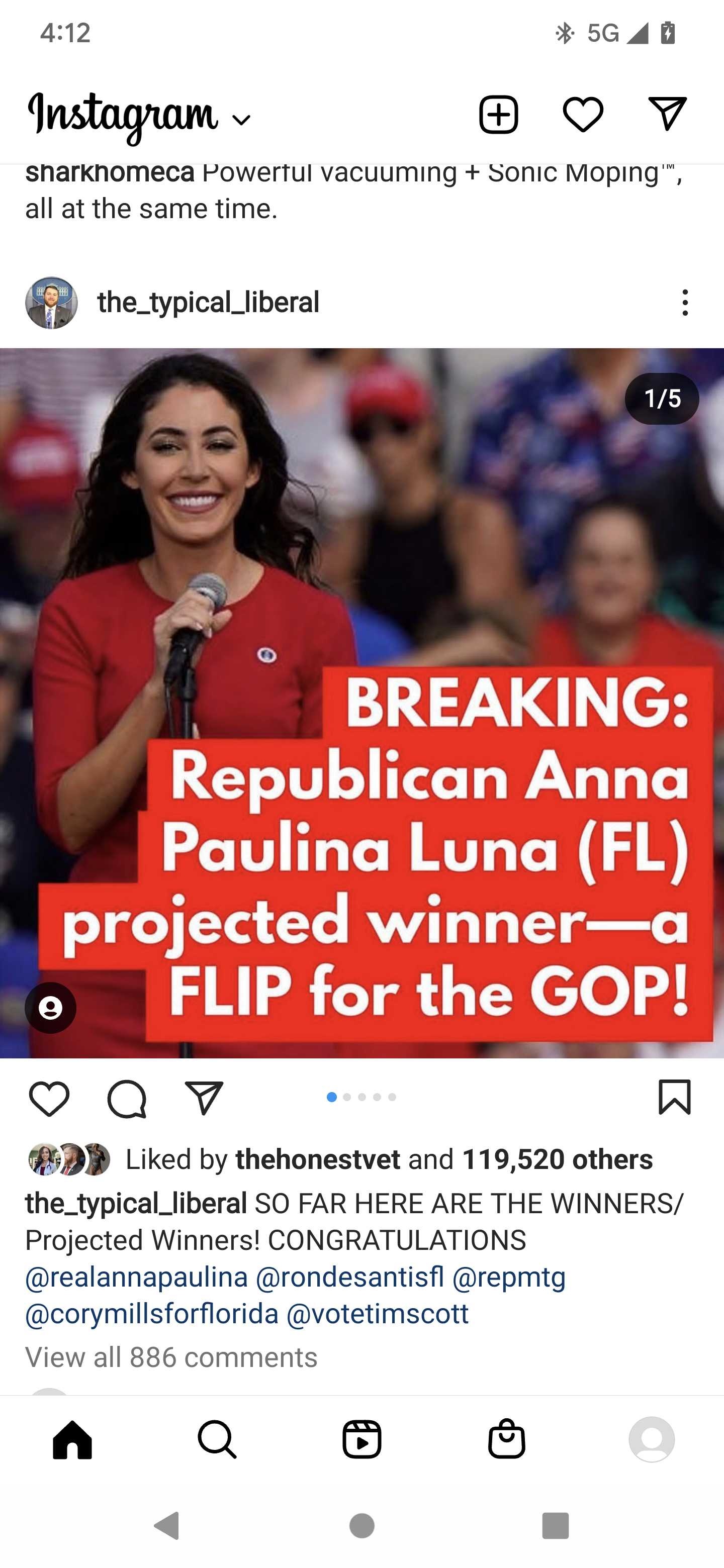Image resolution: width=724 pixels, height=1568 pixels.
Task: Open the @corymillsforflorida mention
Action: pos(152,1314)
